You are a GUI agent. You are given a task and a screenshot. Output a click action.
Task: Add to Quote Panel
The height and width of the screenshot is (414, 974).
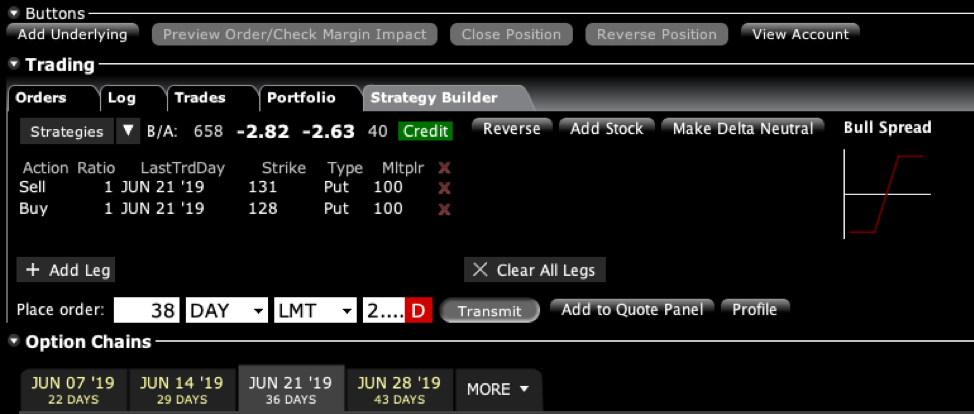[x=630, y=309]
